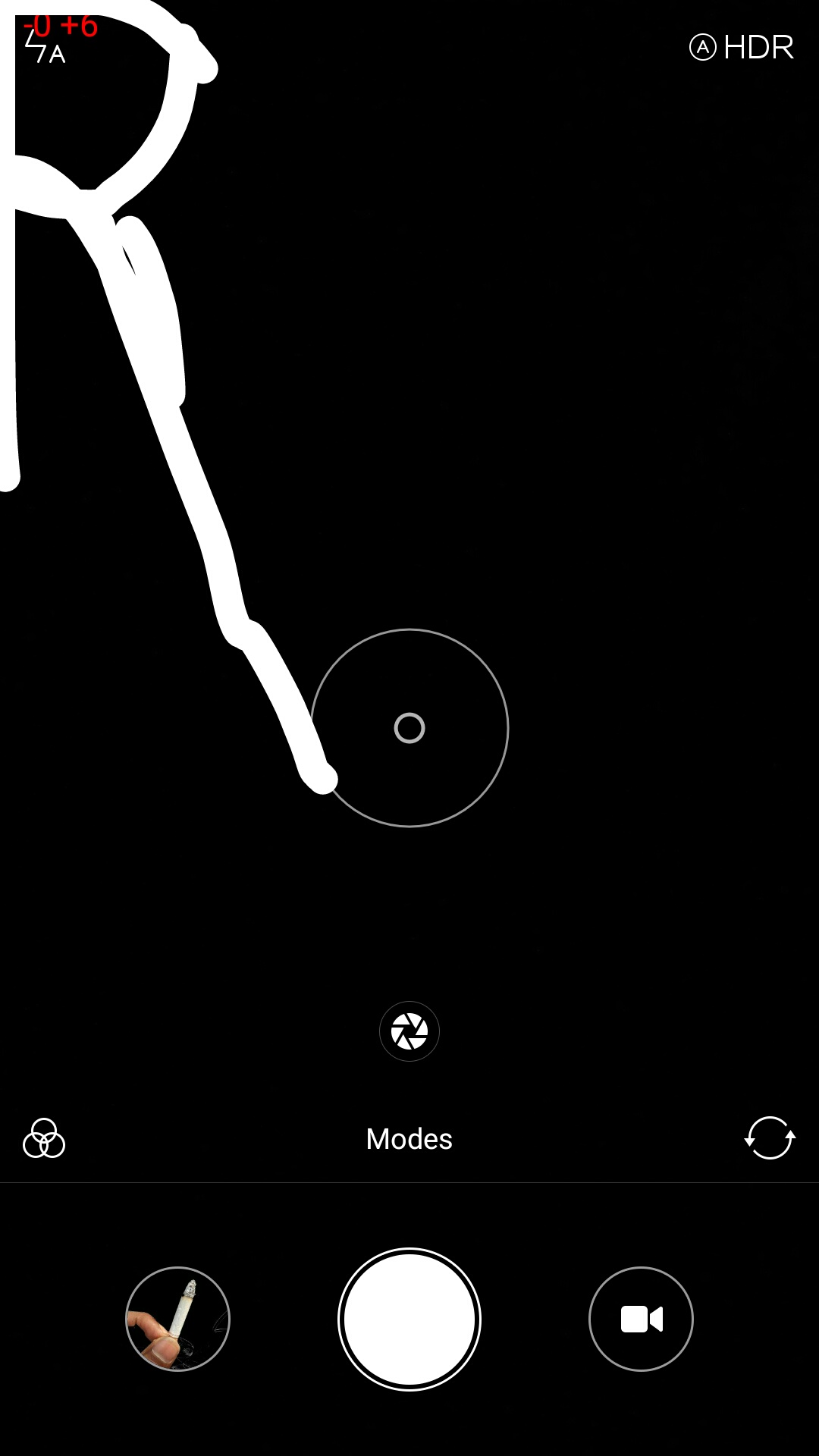
Task: Open the Modes menu
Action: tap(409, 1139)
